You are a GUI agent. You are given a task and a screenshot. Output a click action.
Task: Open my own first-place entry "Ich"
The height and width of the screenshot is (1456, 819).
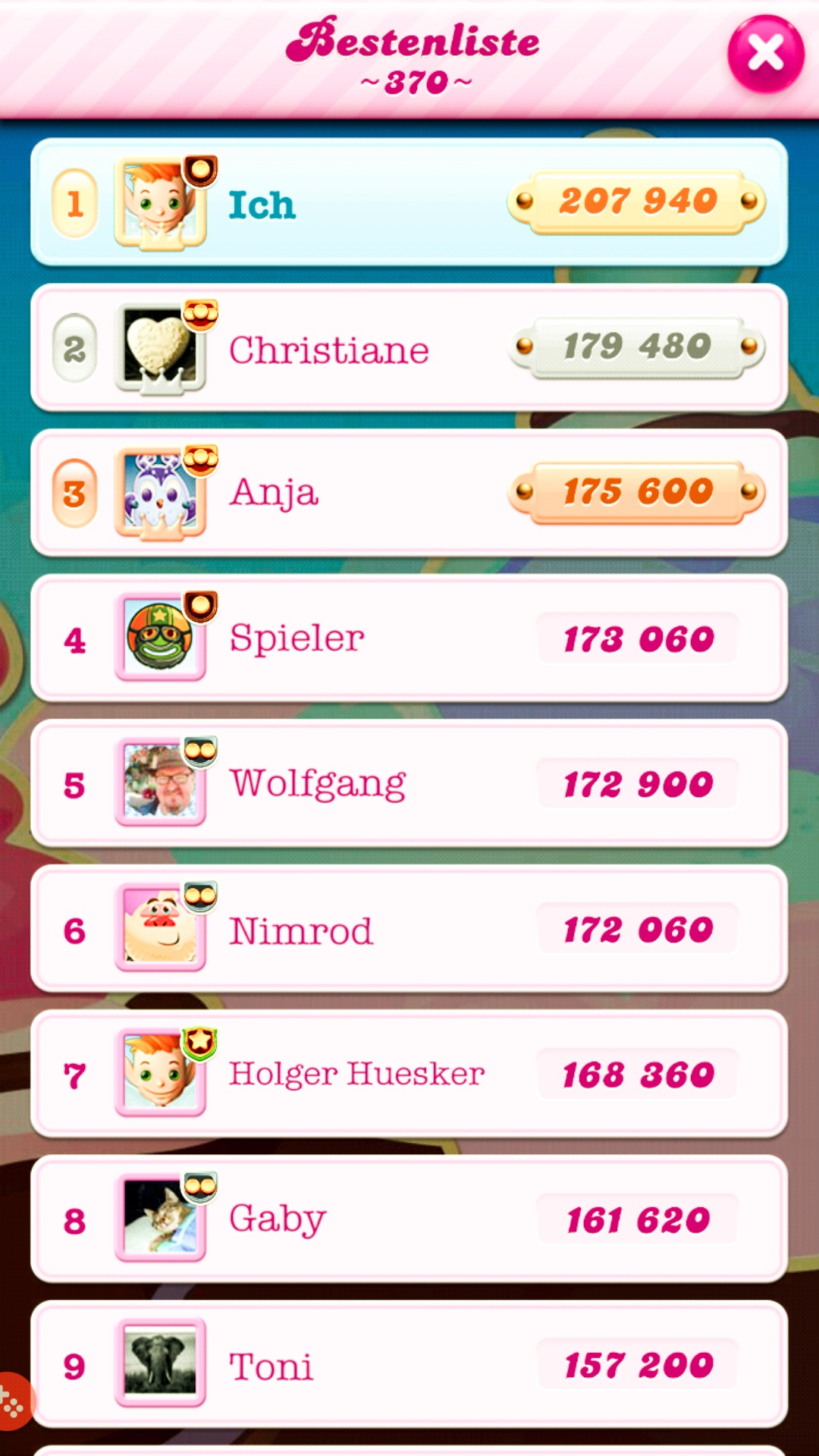[409, 202]
